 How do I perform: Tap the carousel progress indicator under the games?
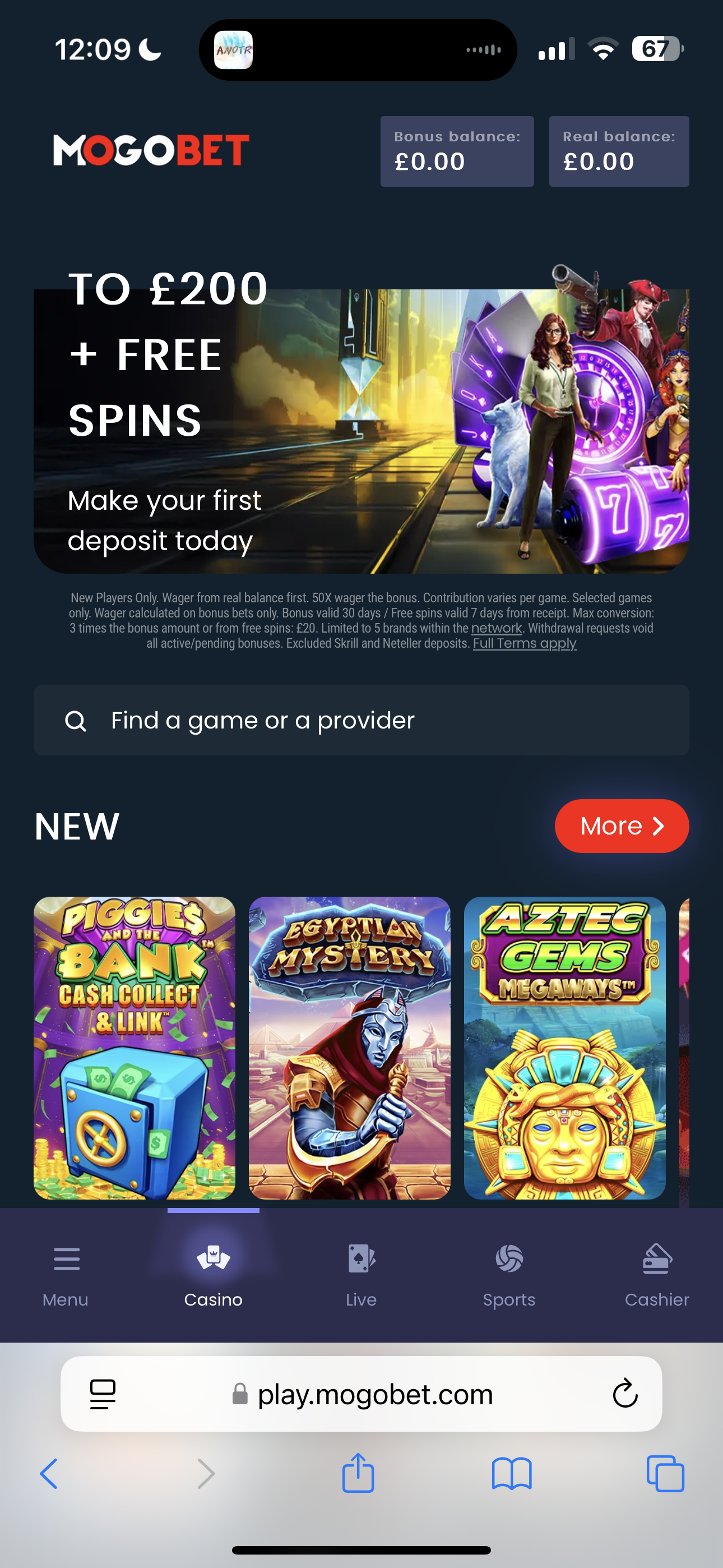[x=213, y=1211]
